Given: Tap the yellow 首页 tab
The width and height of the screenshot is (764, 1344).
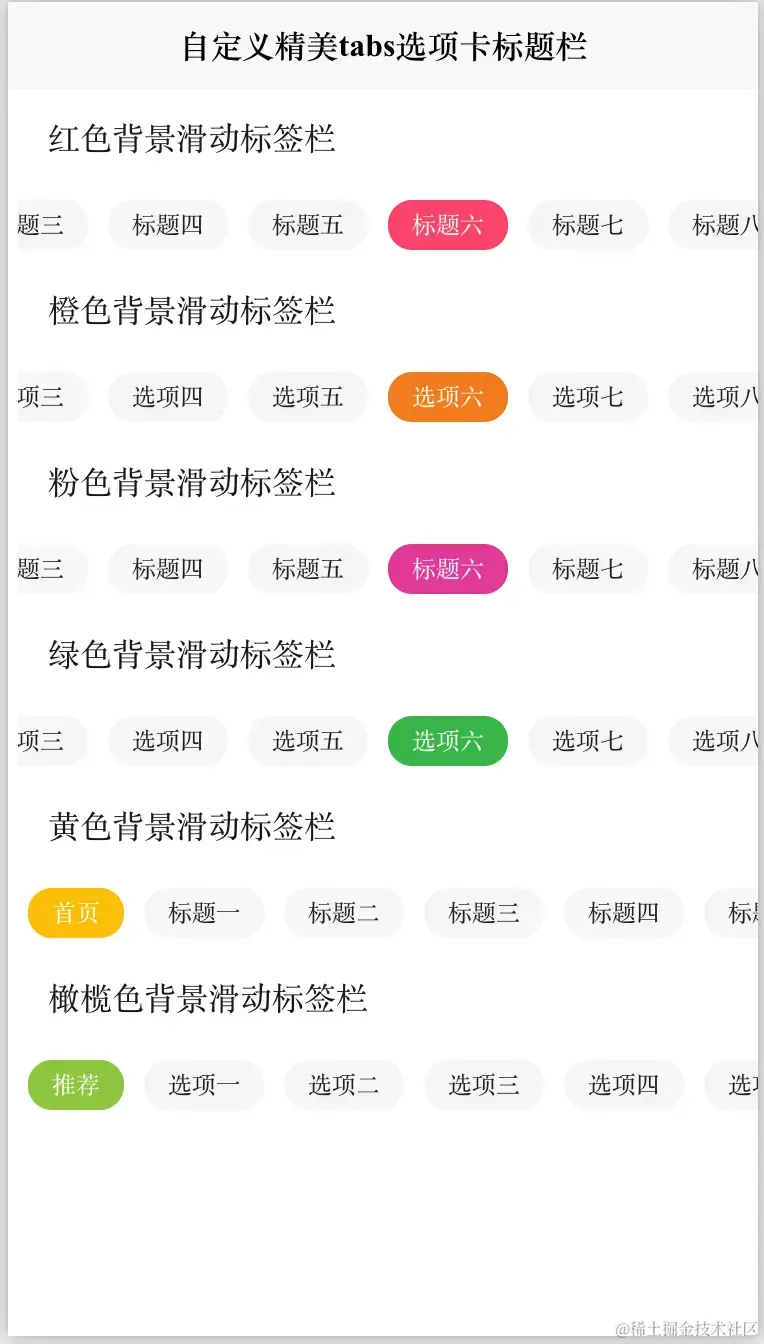Looking at the screenshot, I should (76, 913).
